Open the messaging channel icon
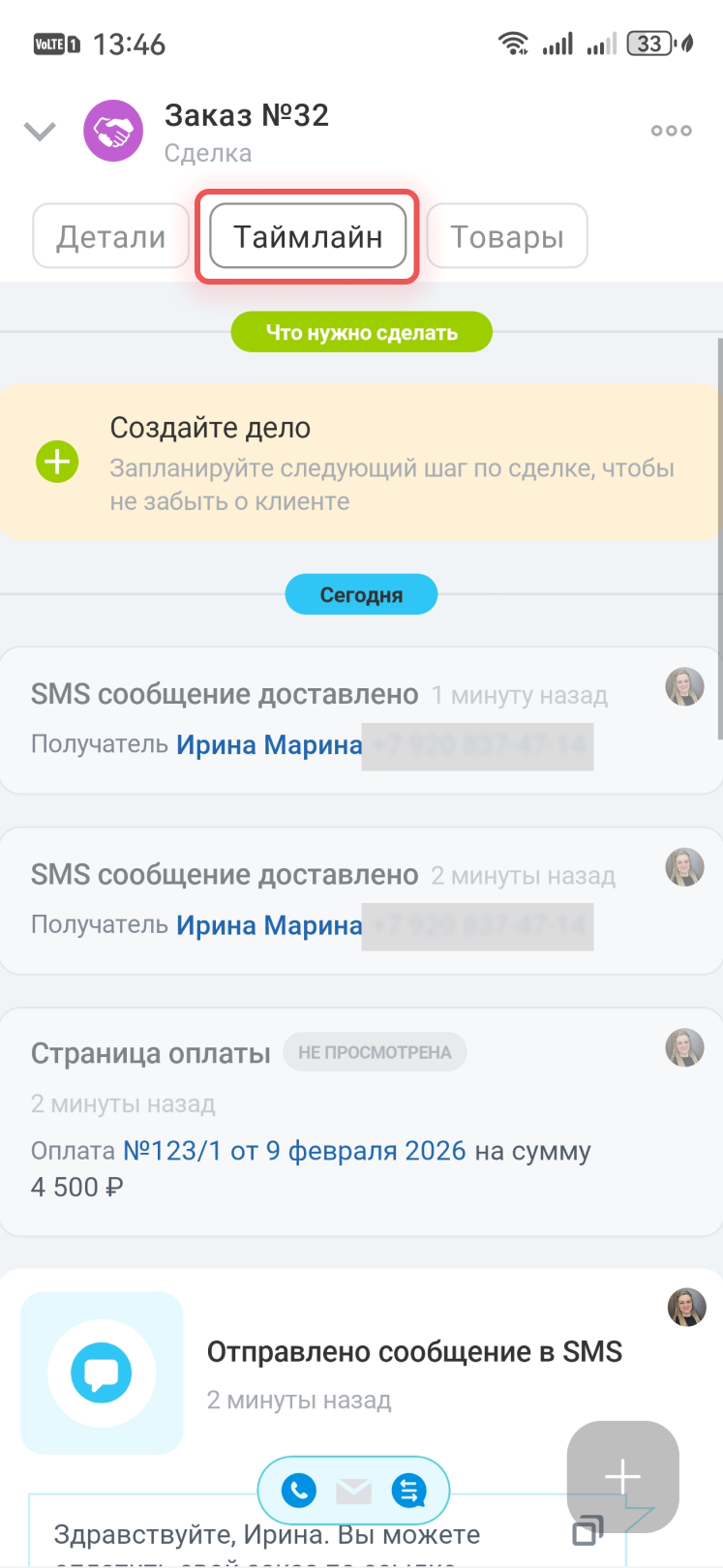723x1568 pixels. (409, 1491)
